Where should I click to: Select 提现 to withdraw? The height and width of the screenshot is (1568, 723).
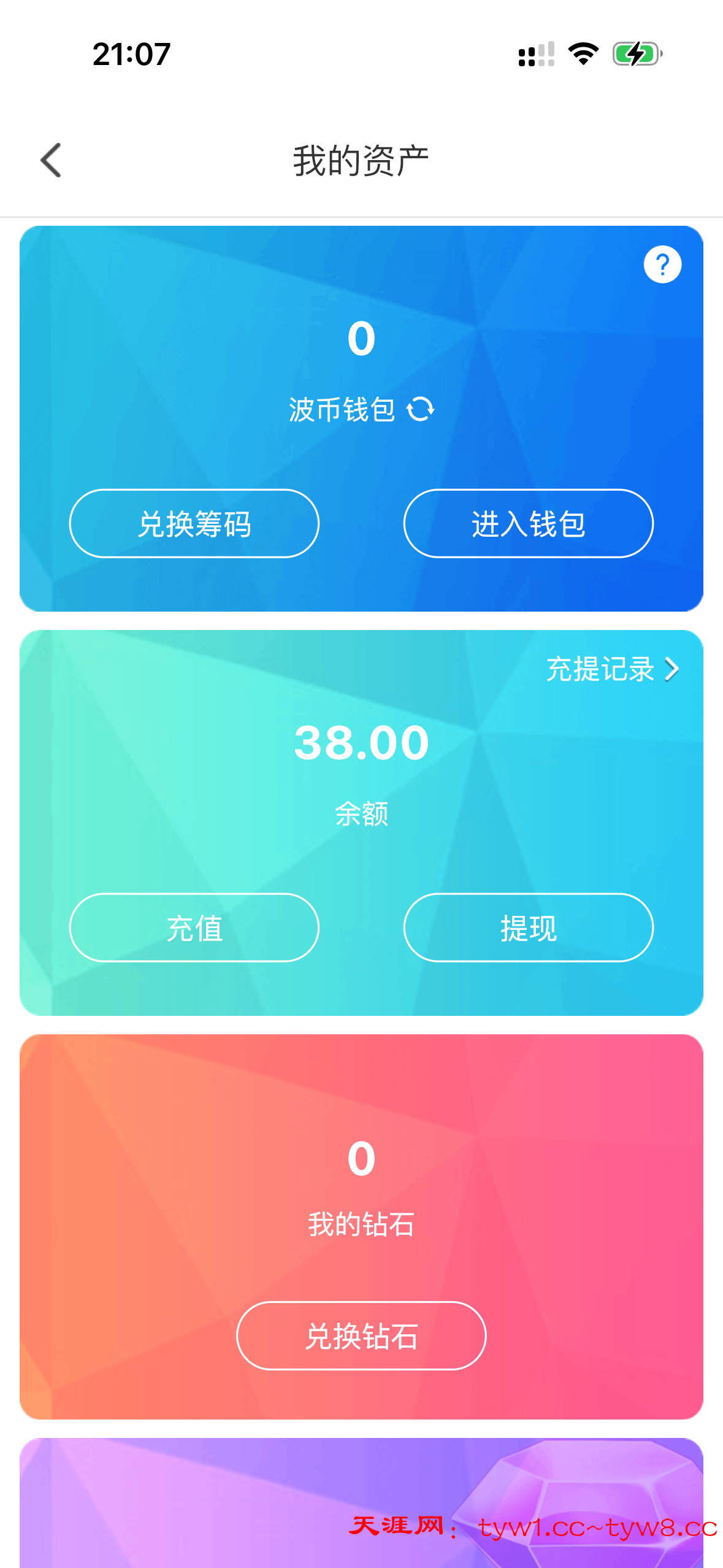tap(528, 927)
